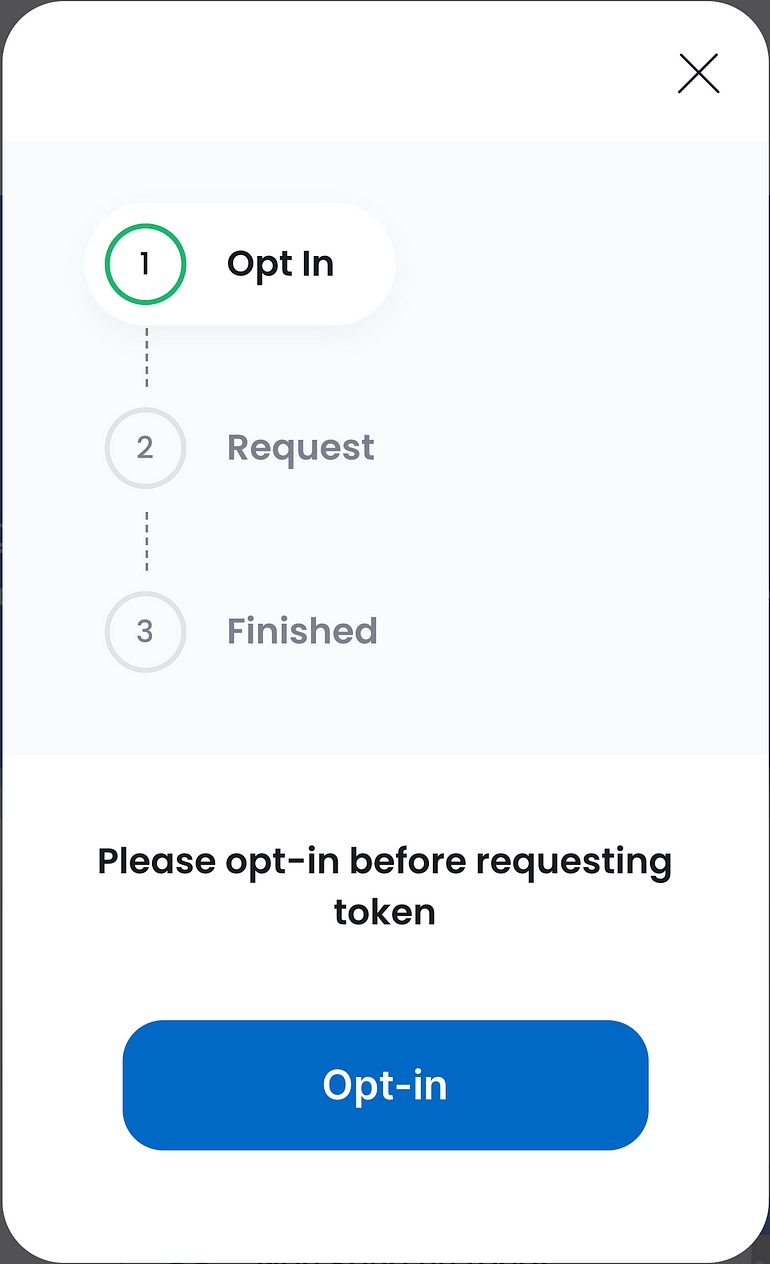
Task: Tap the blue Opt-in button
Action: point(385,1085)
